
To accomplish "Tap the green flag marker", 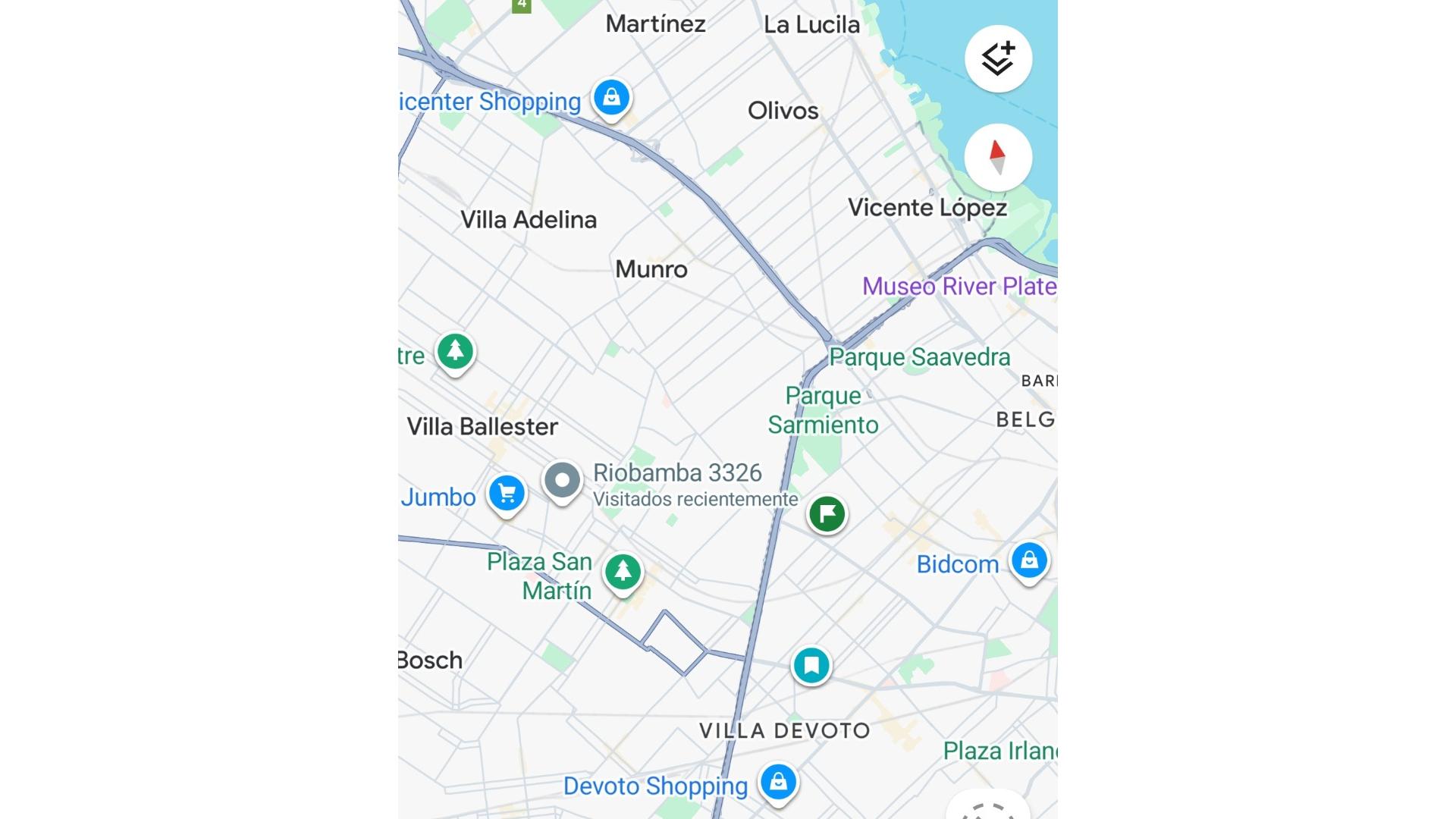I will click(827, 514).
